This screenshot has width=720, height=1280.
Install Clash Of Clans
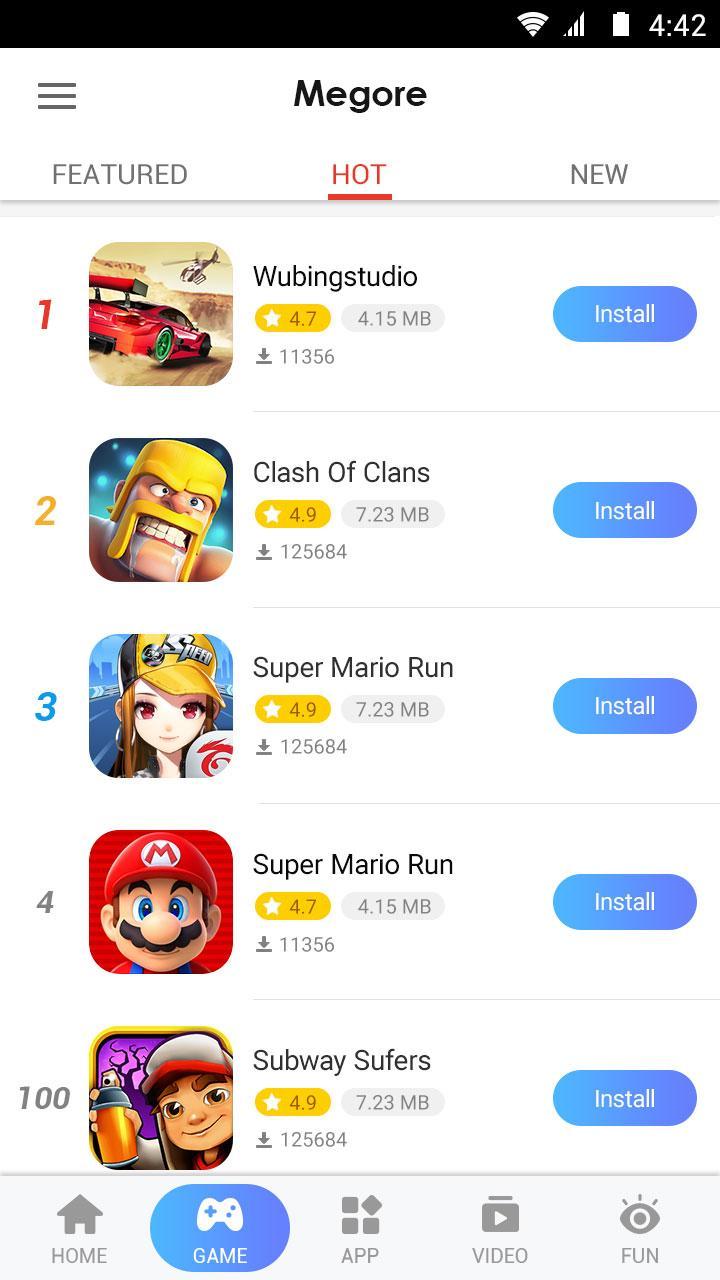624,510
